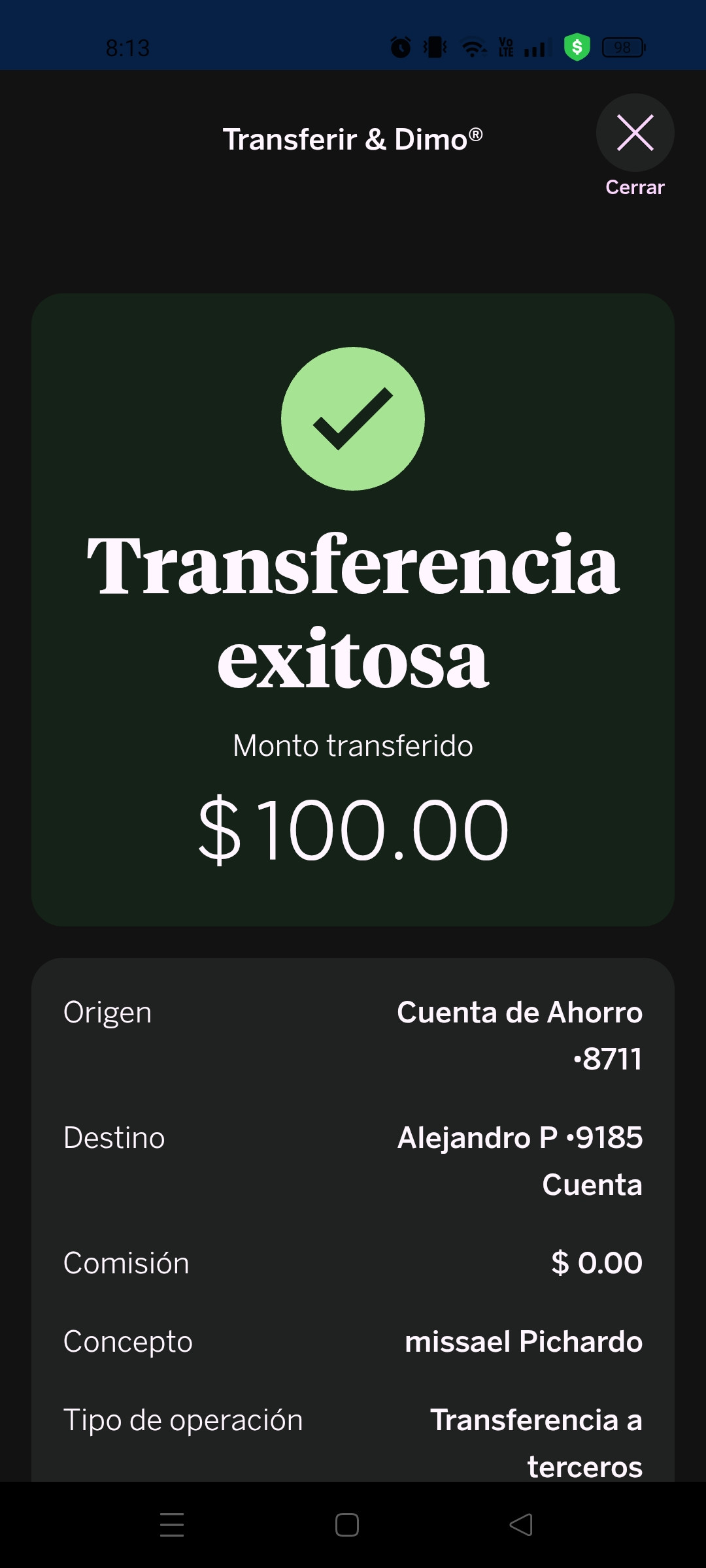Open the recent apps menu
The image size is (706, 1568).
(172, 1525)
